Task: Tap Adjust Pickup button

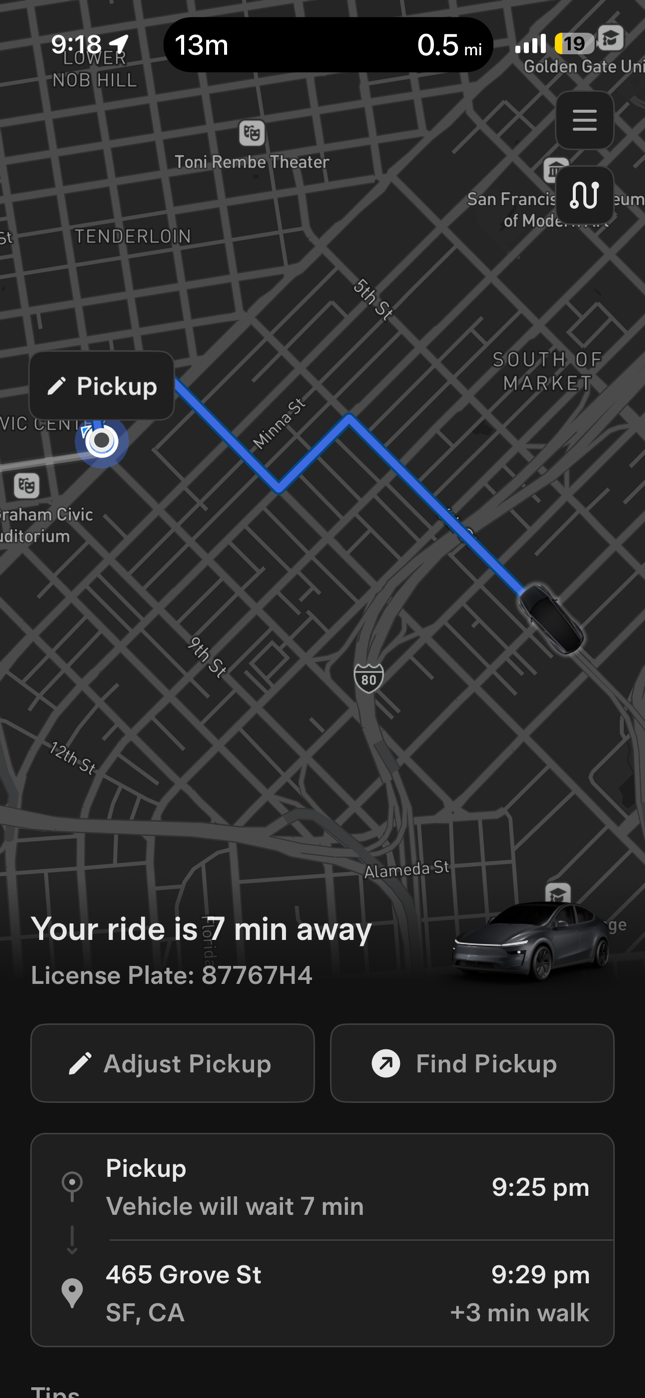Action: coord(172,1063)
